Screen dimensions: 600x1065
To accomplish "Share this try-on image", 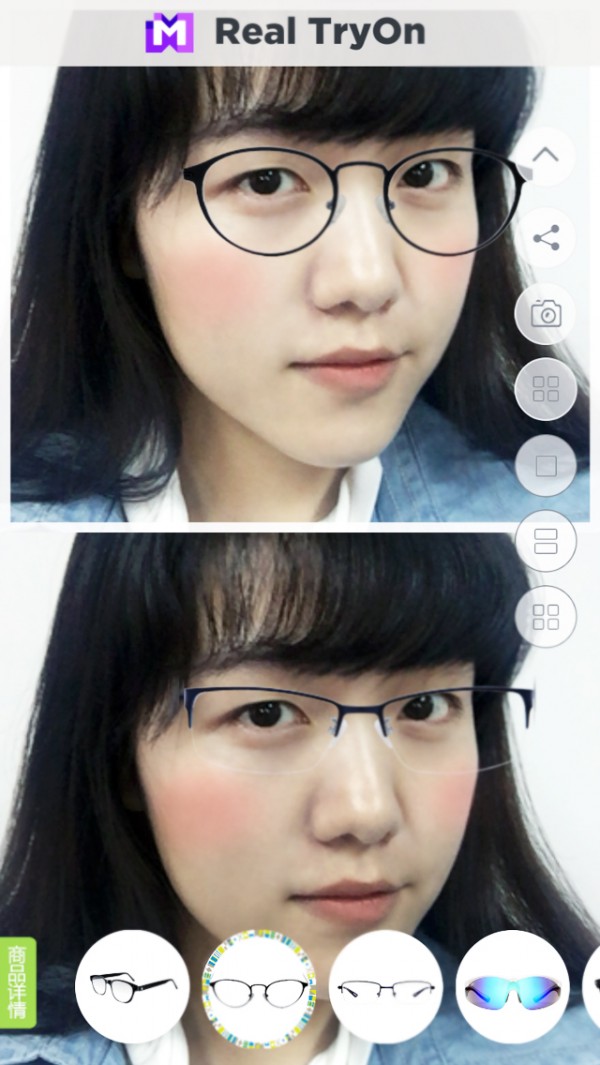I will click(545, 238).
